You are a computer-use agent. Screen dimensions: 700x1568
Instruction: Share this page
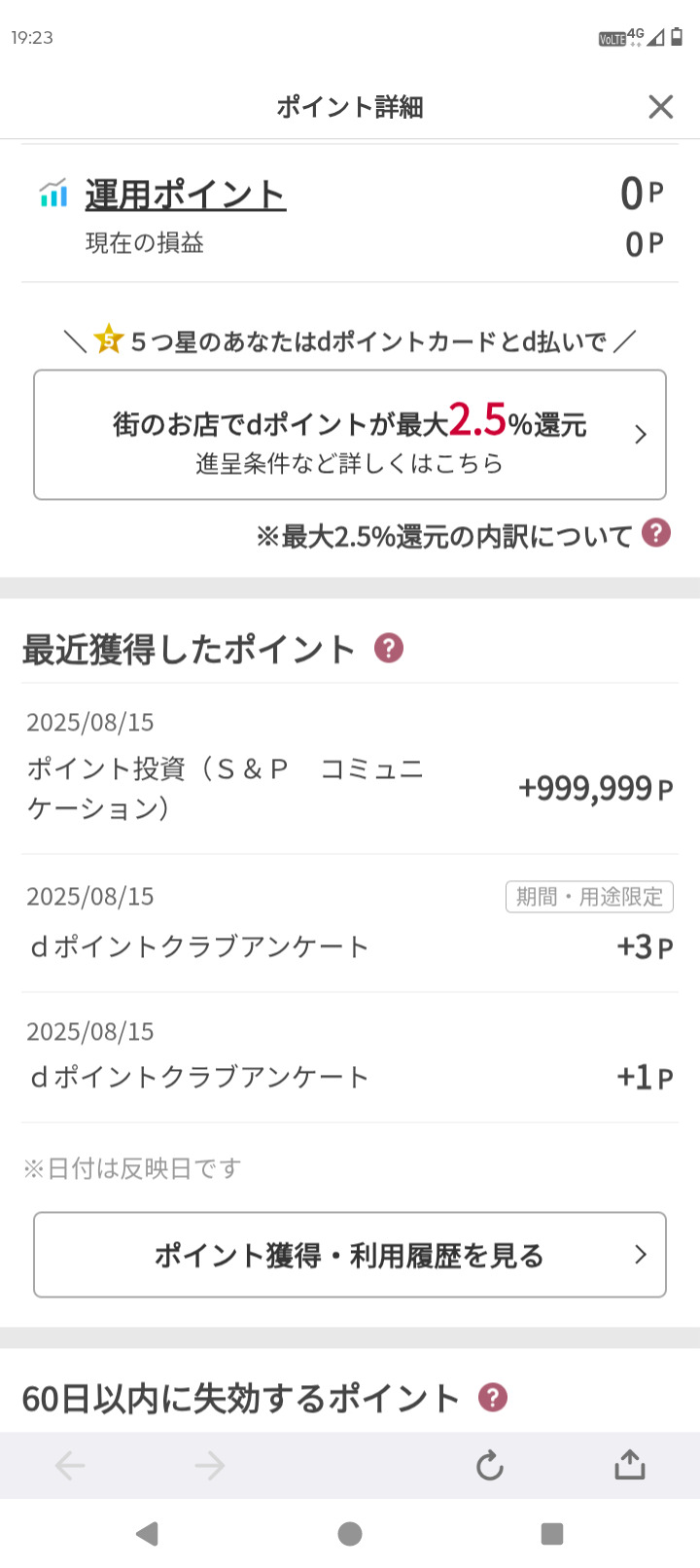(630, 1464)
